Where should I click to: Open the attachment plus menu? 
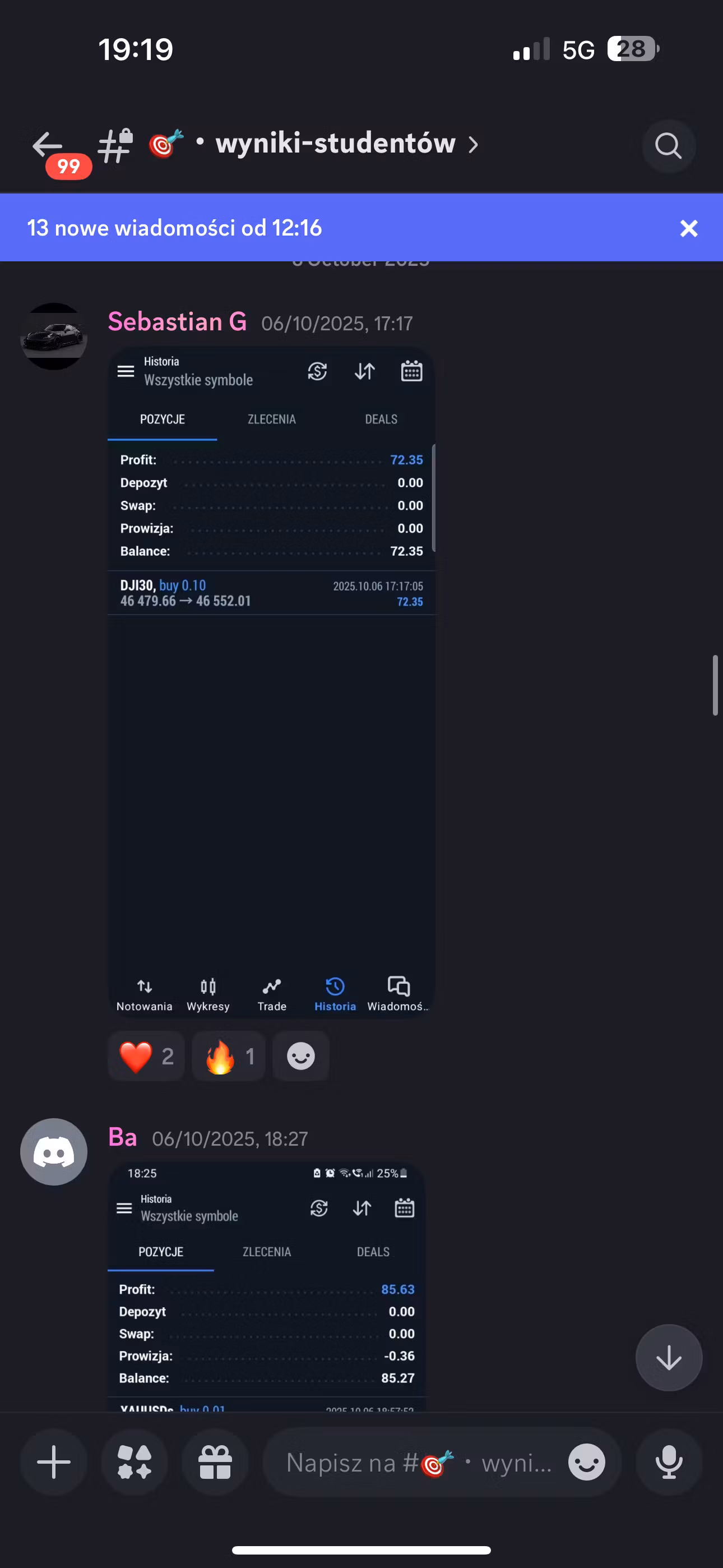point(54,1462)
